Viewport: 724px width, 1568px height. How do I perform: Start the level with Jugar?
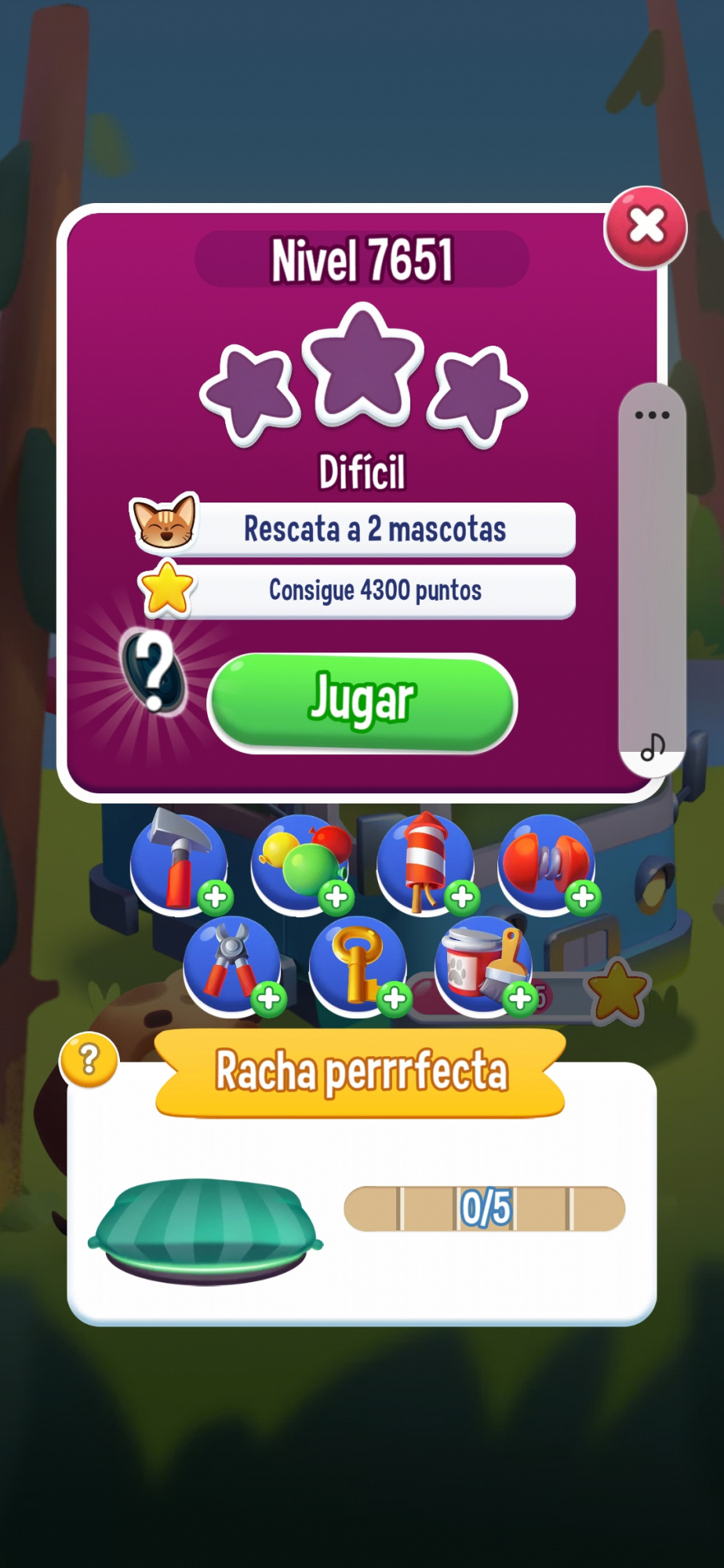pyautogui.click(x=362, y=702)
